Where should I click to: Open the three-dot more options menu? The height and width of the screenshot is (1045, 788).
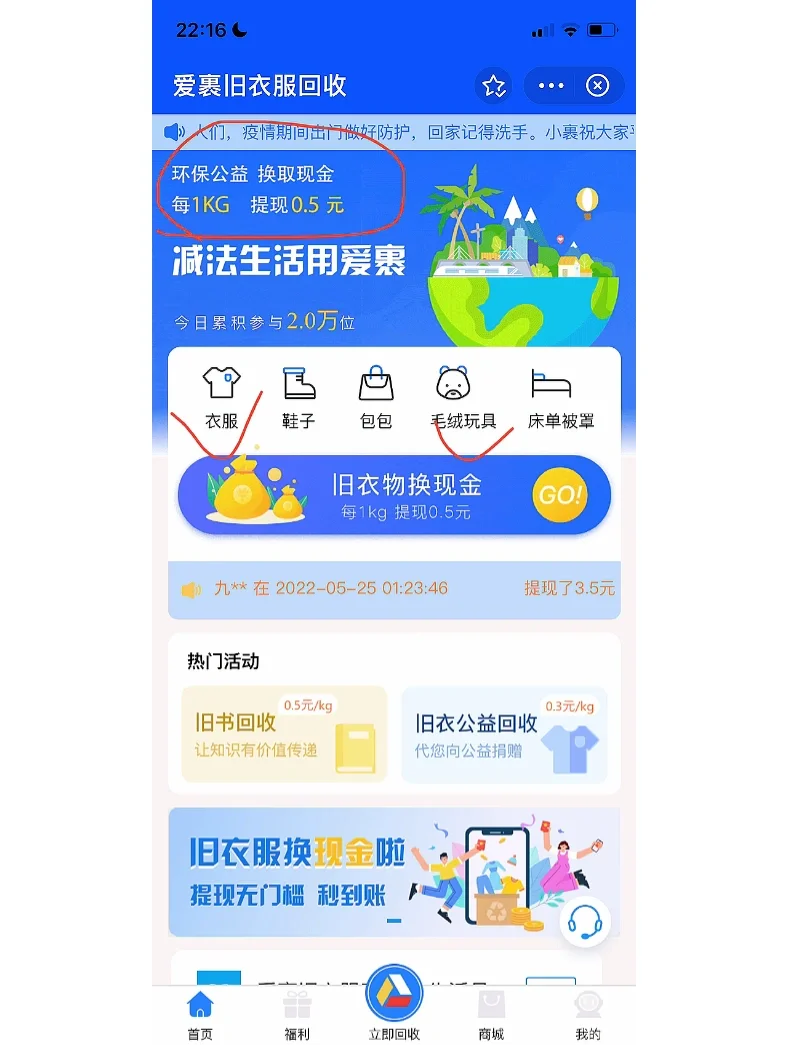(551, 86)
